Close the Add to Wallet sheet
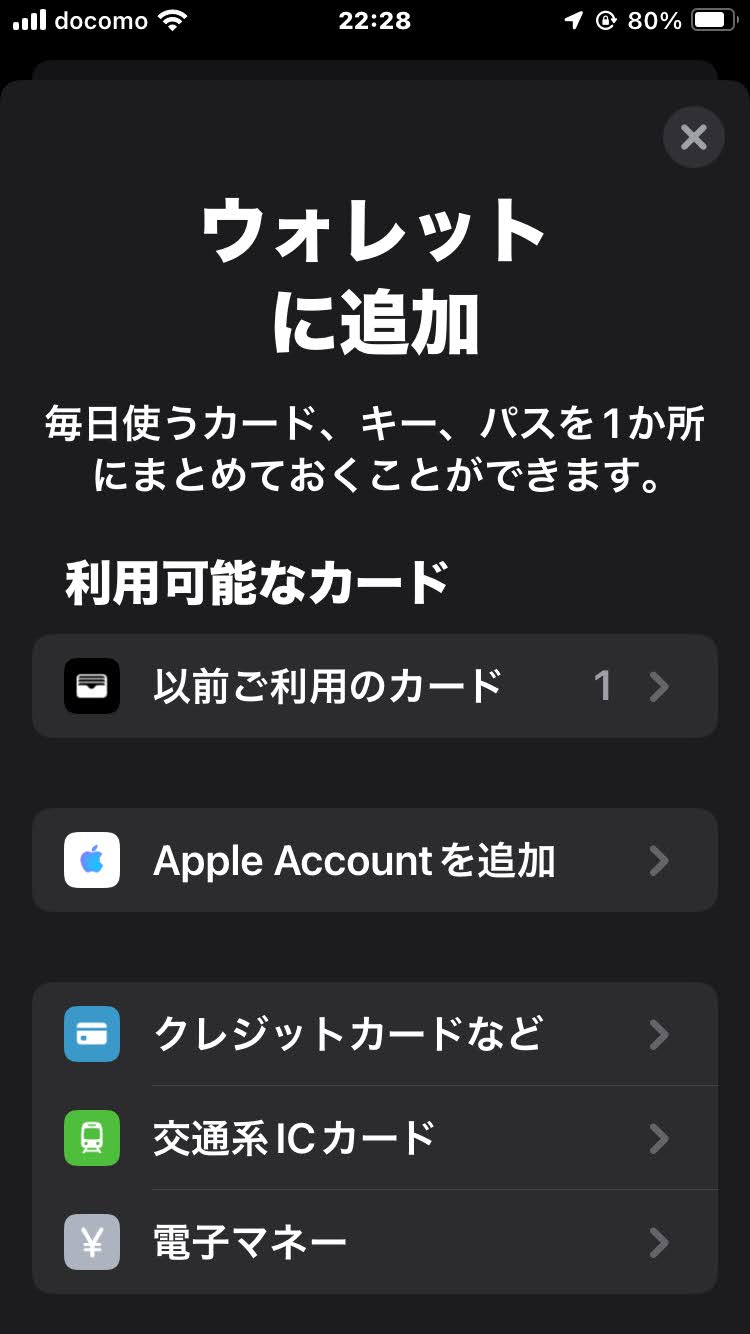 pos(693,137)
